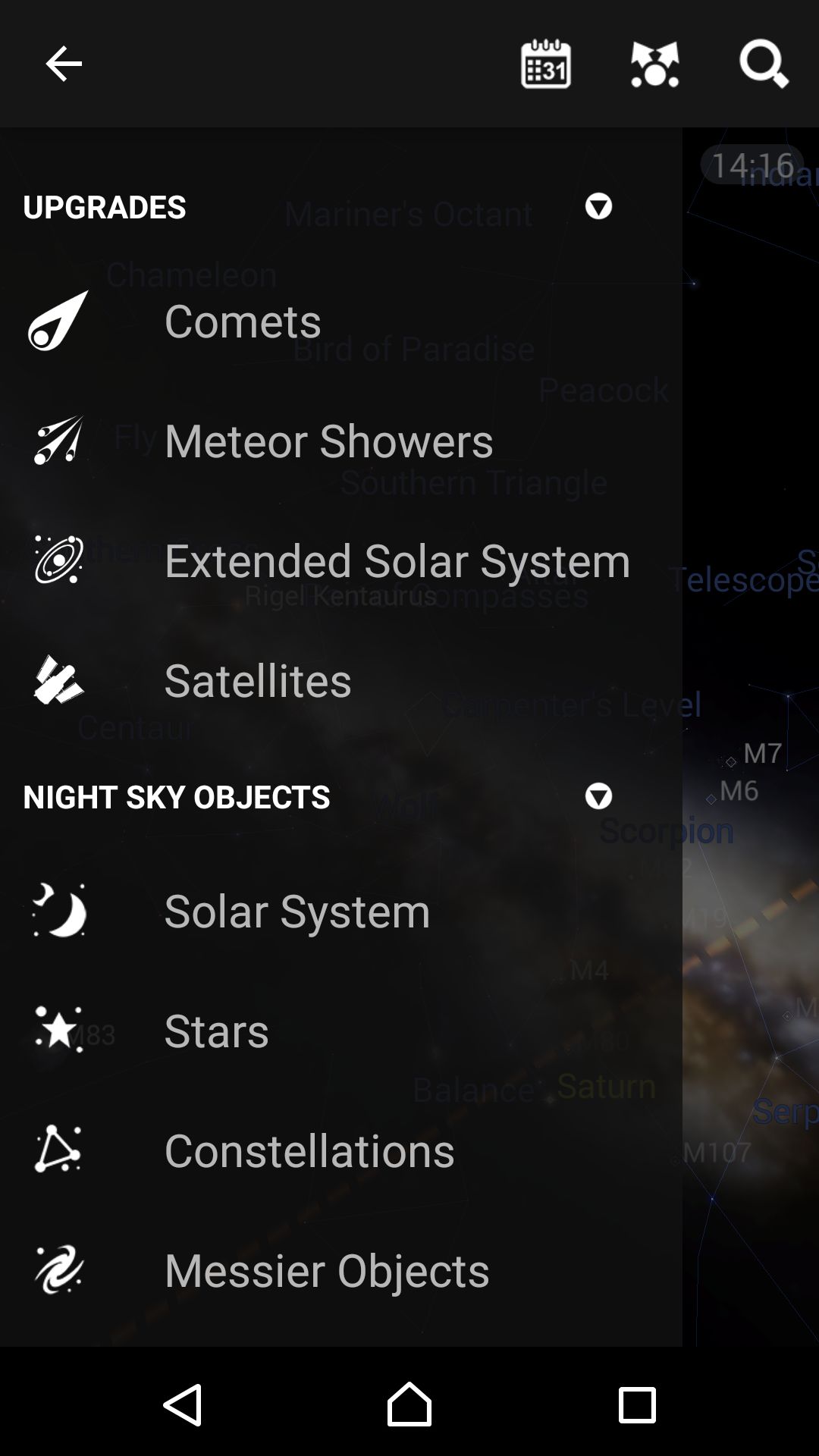
Task: Open the calendar date picker
Action: coord(546,64)
